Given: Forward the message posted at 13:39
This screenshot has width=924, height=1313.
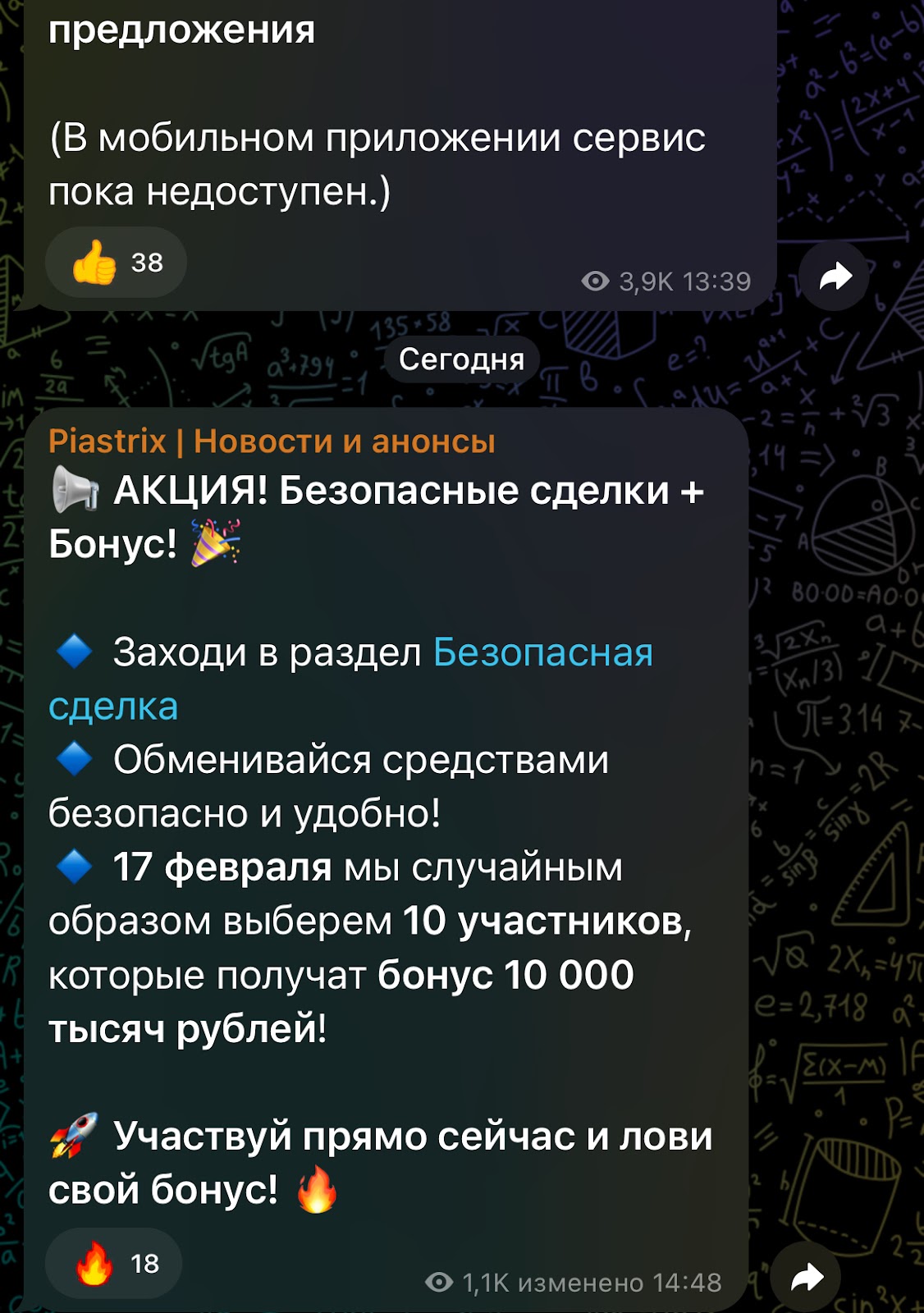Looking at the screenshot, I should click(x=835, y=277).
